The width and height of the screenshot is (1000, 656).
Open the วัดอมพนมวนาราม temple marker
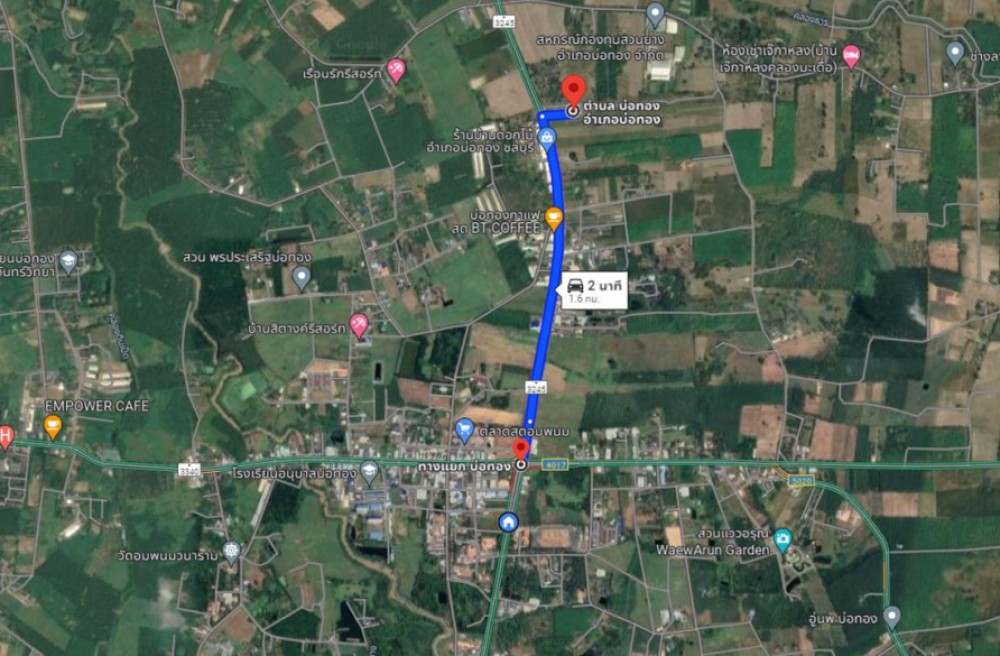point(232,551)
